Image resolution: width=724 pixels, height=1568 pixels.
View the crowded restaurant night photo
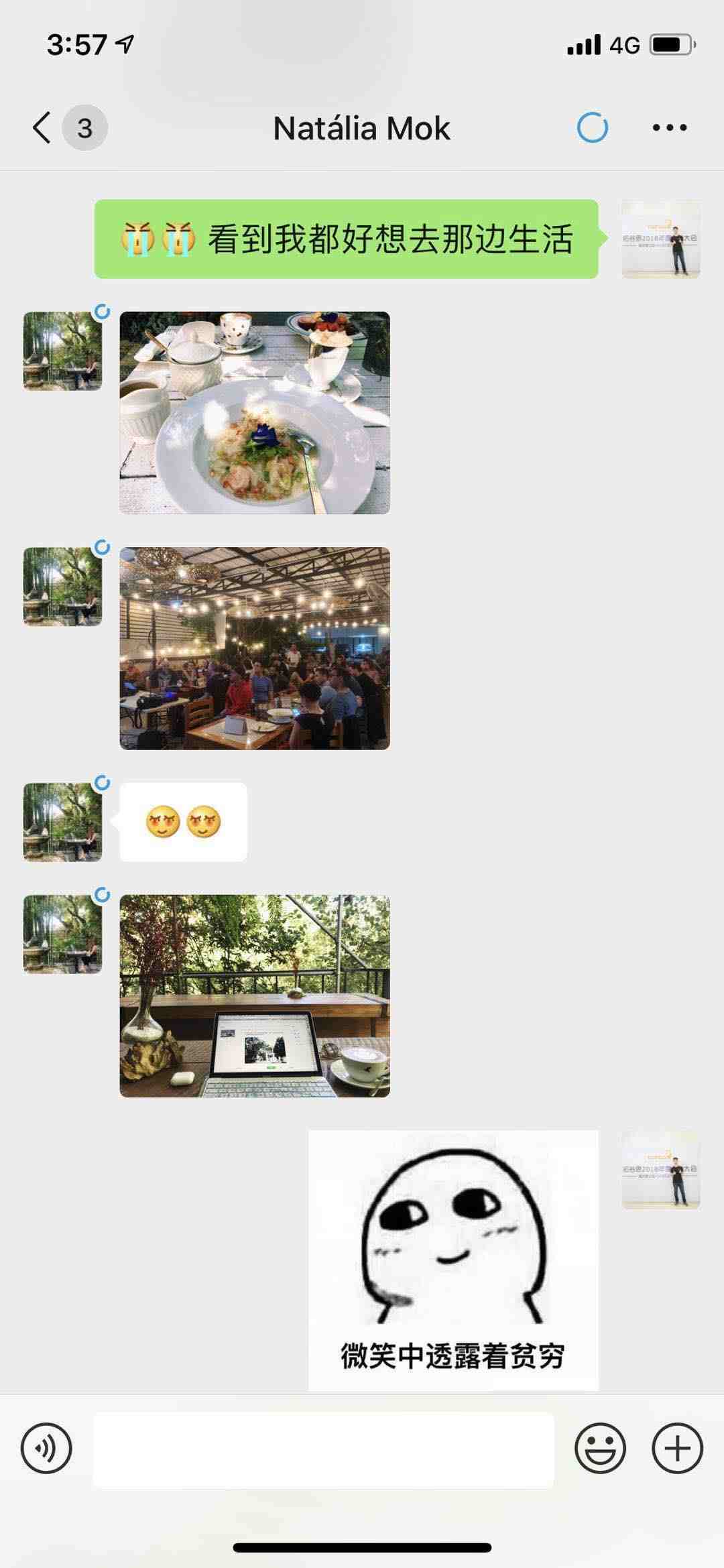[x=255, y=648]
